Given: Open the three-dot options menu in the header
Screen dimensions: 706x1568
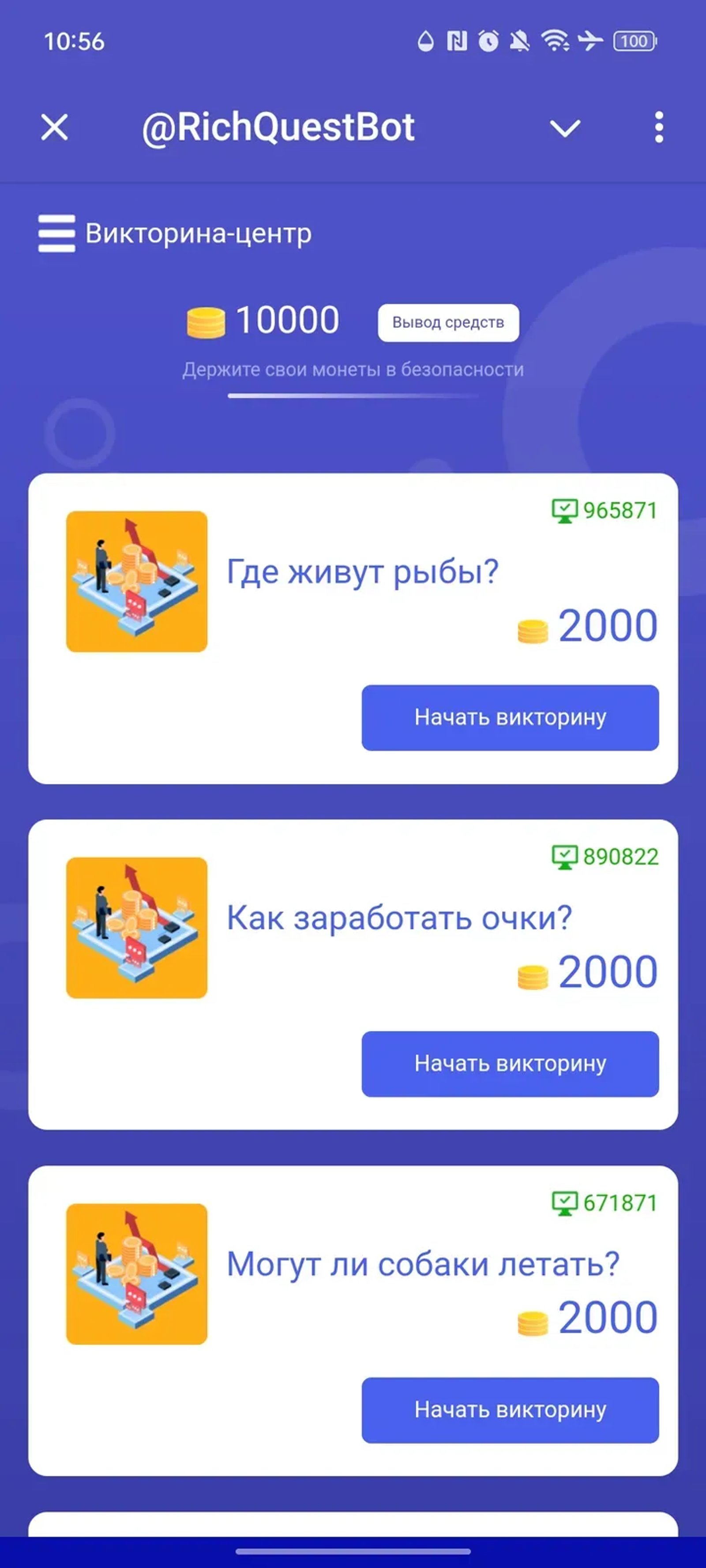Looking at the screenshot, I should click(658, 127).
